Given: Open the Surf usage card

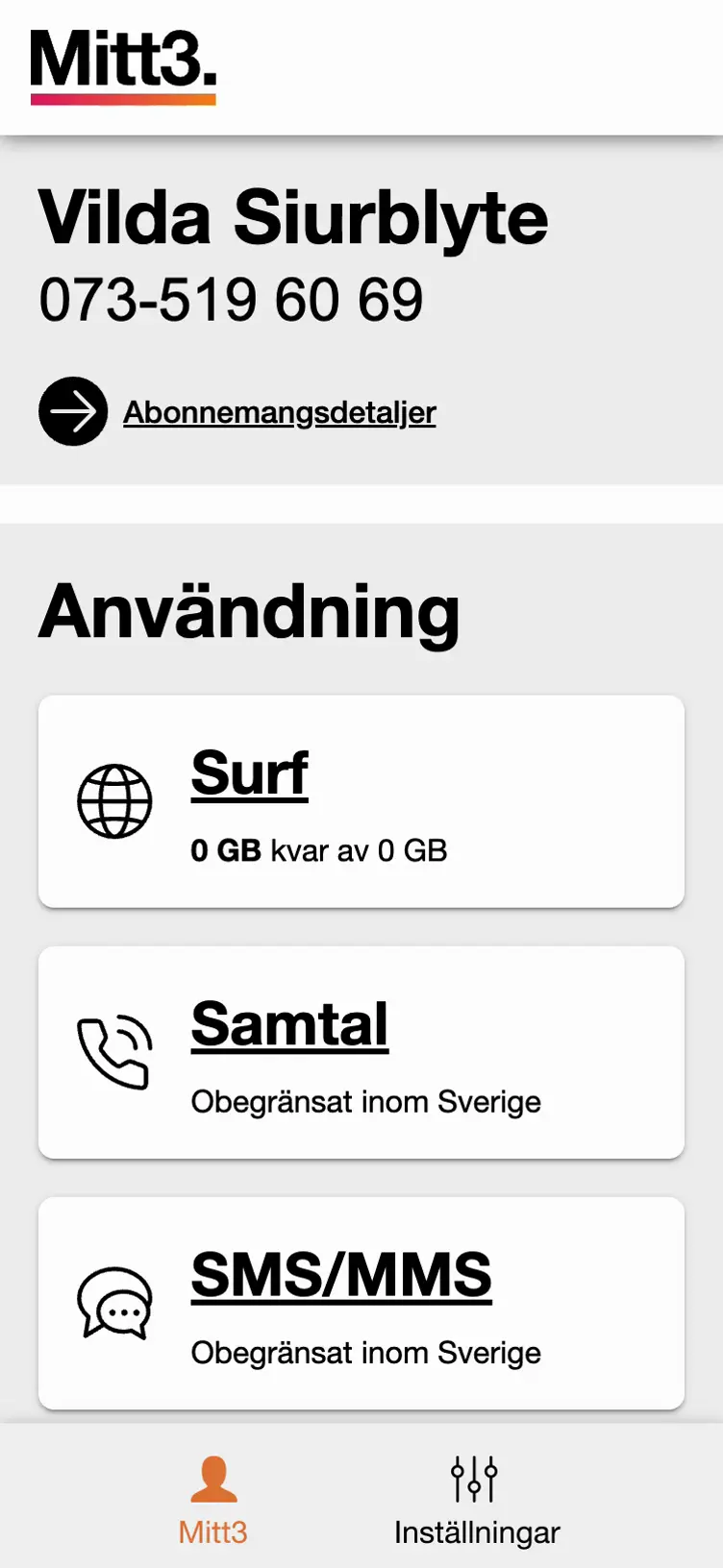Looking at the screenshot, I should pos(250,774).
